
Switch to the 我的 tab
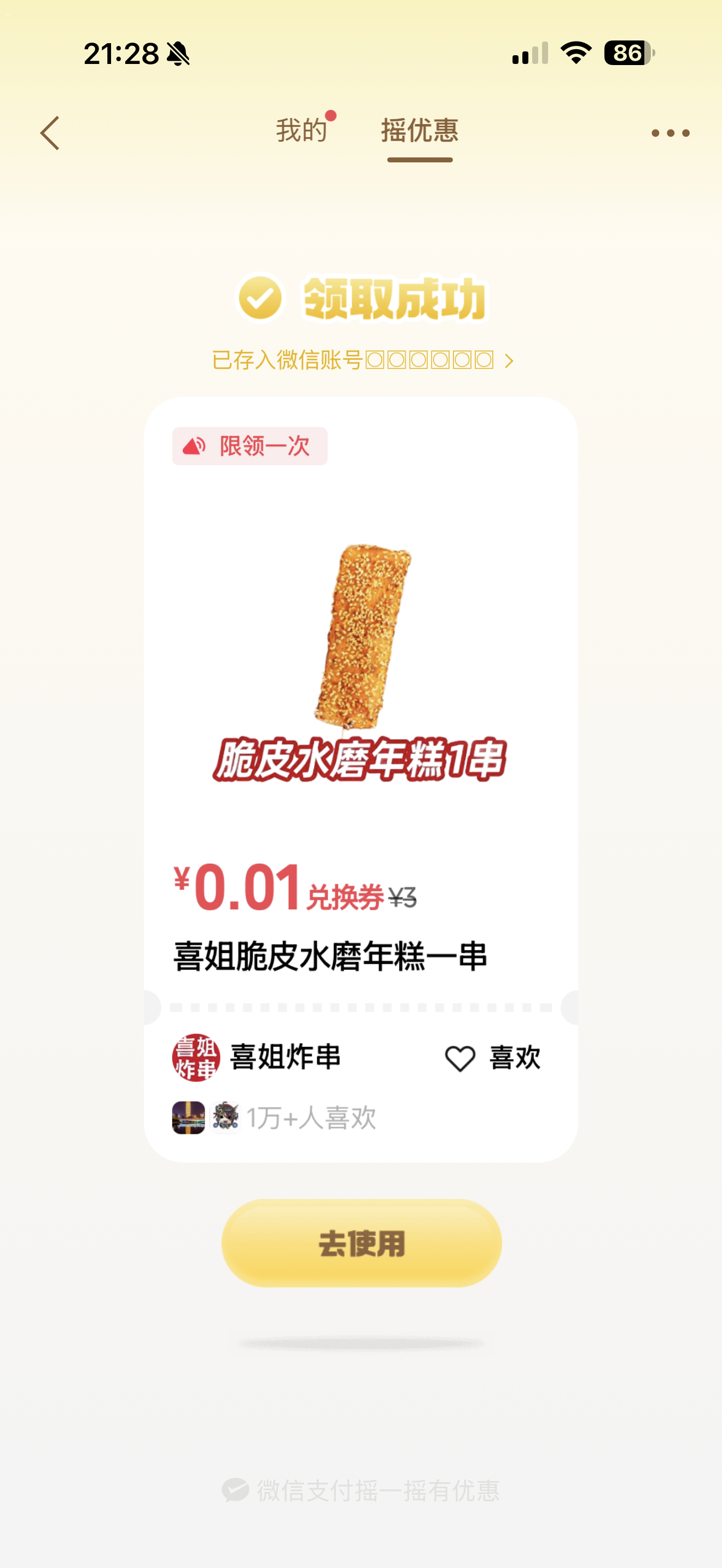tap(302, 130)
